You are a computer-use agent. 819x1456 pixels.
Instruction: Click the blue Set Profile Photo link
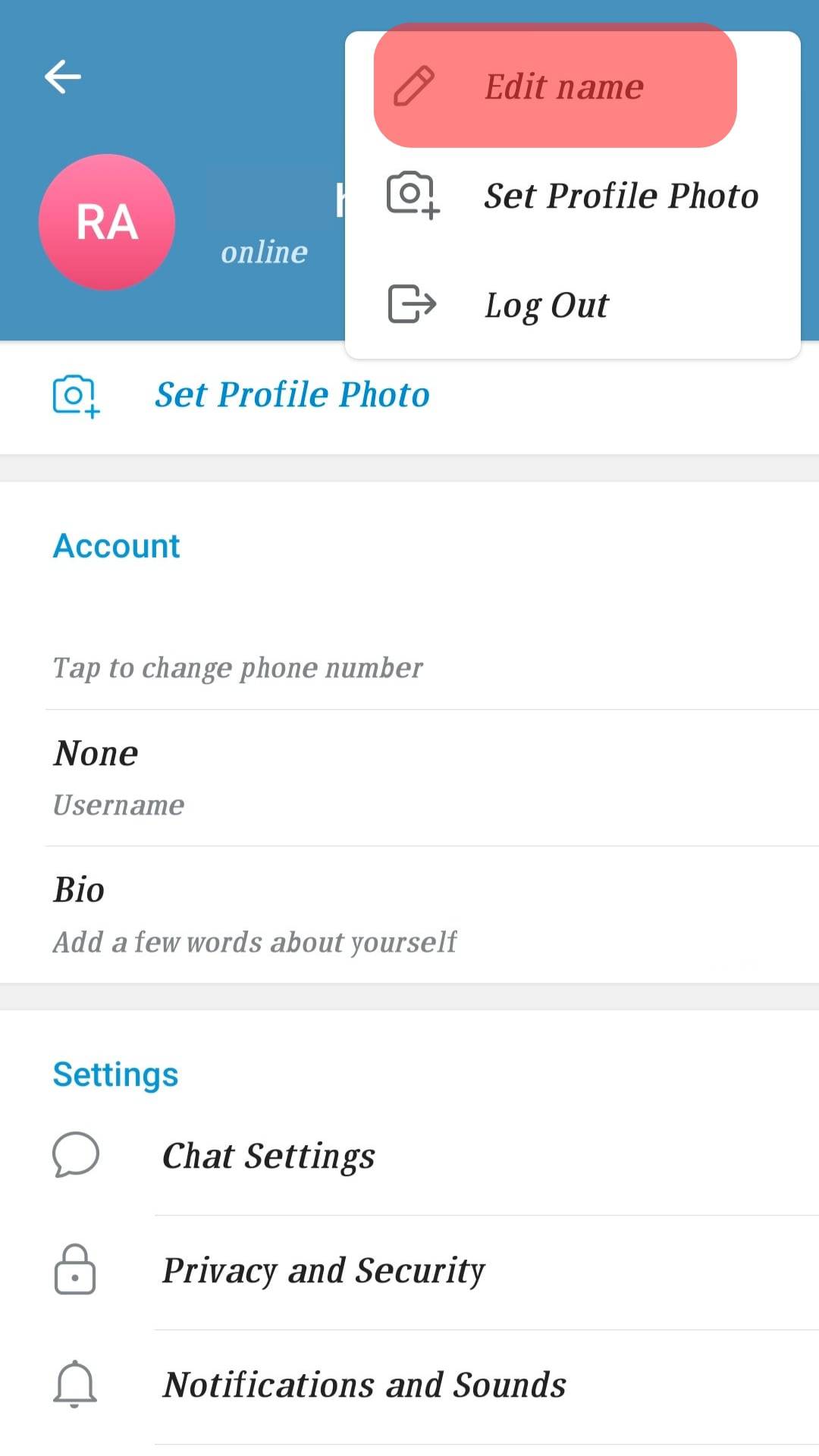point(293,394)
